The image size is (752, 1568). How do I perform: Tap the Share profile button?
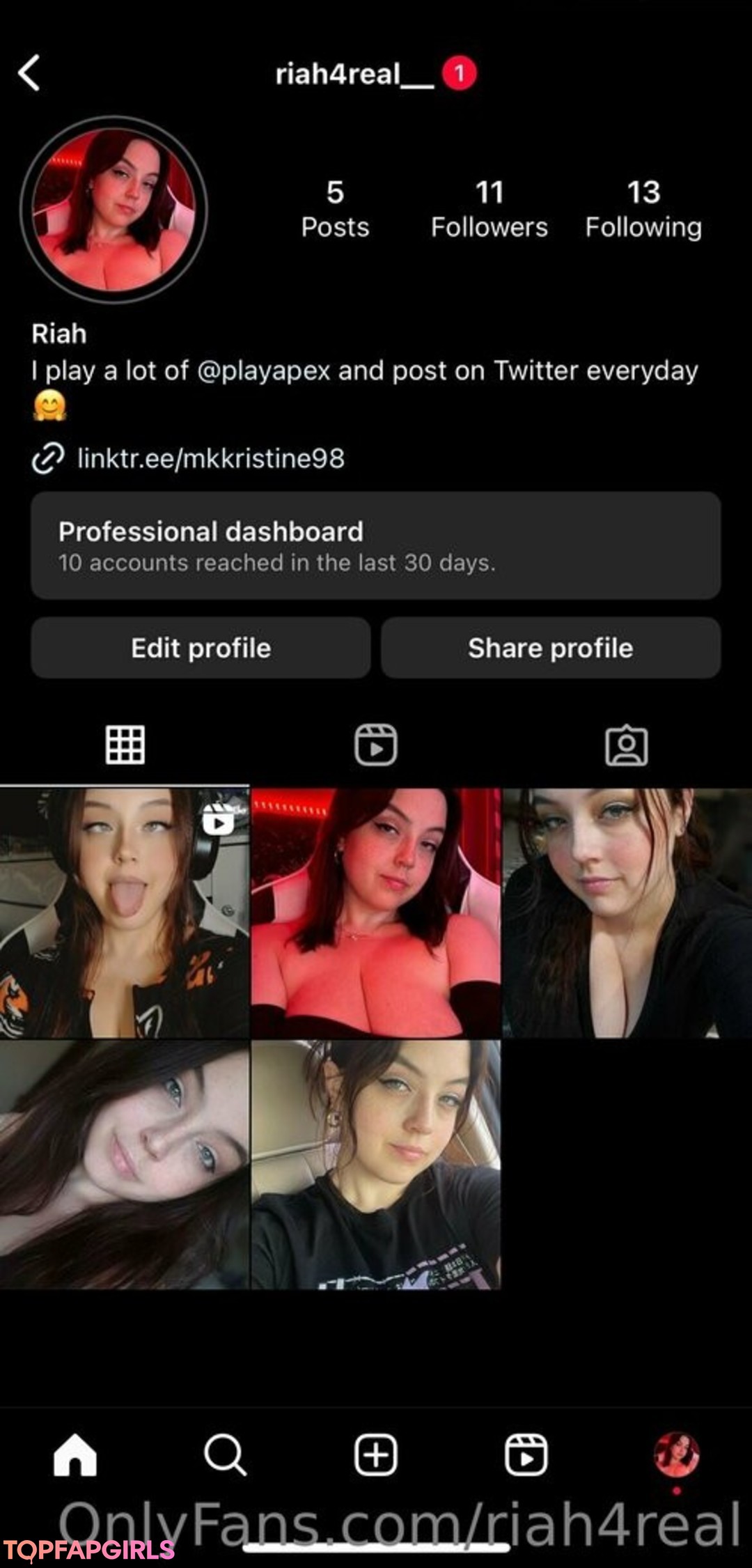click(x=550, y=648)
